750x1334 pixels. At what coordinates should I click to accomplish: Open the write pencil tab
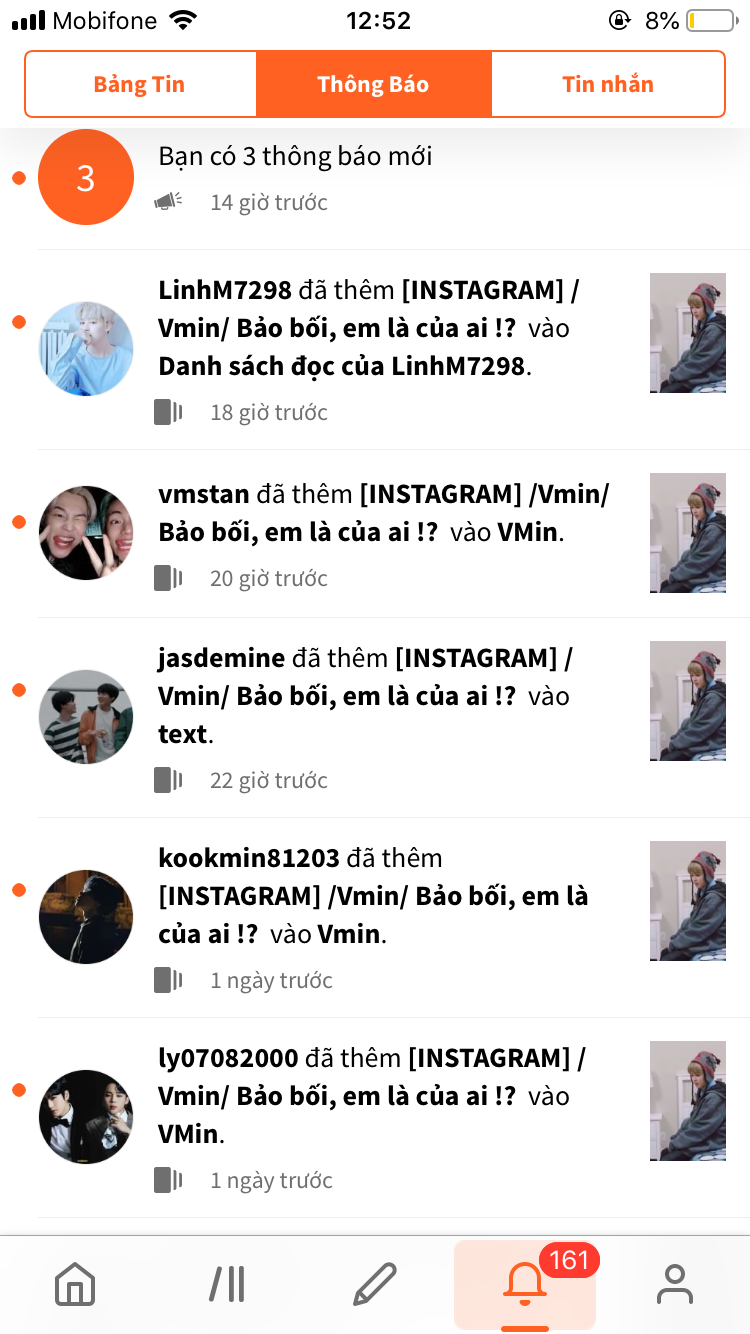[x=375, y=1284]
